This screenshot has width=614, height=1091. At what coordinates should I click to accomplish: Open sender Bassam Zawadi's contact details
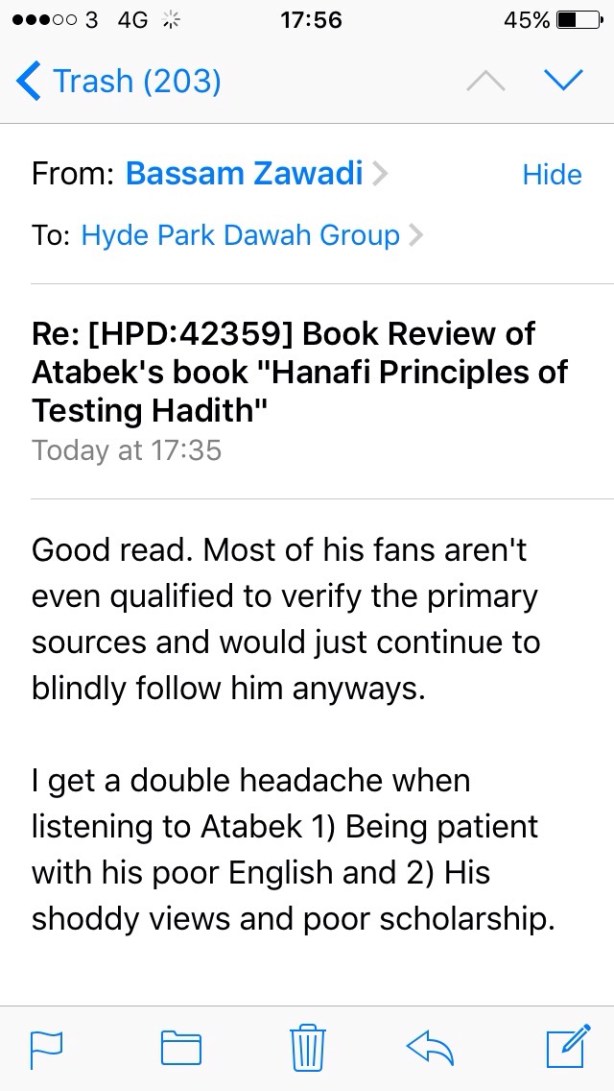click(x=244, y=174)
